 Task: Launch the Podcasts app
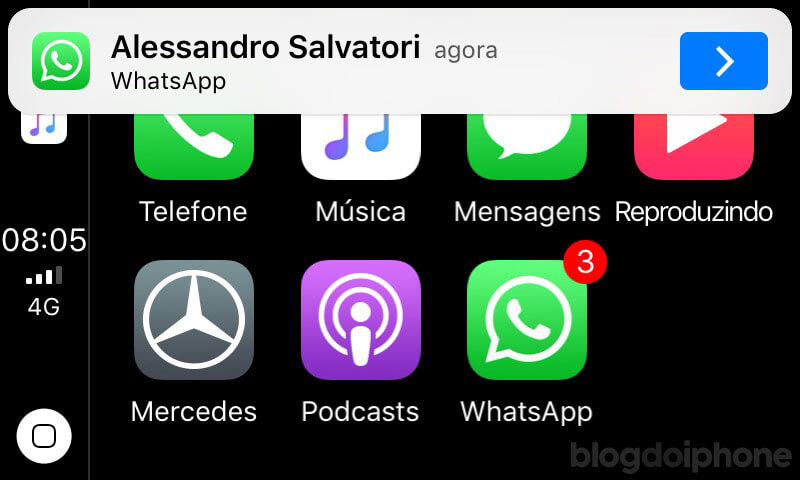click(x=360, y=320)
